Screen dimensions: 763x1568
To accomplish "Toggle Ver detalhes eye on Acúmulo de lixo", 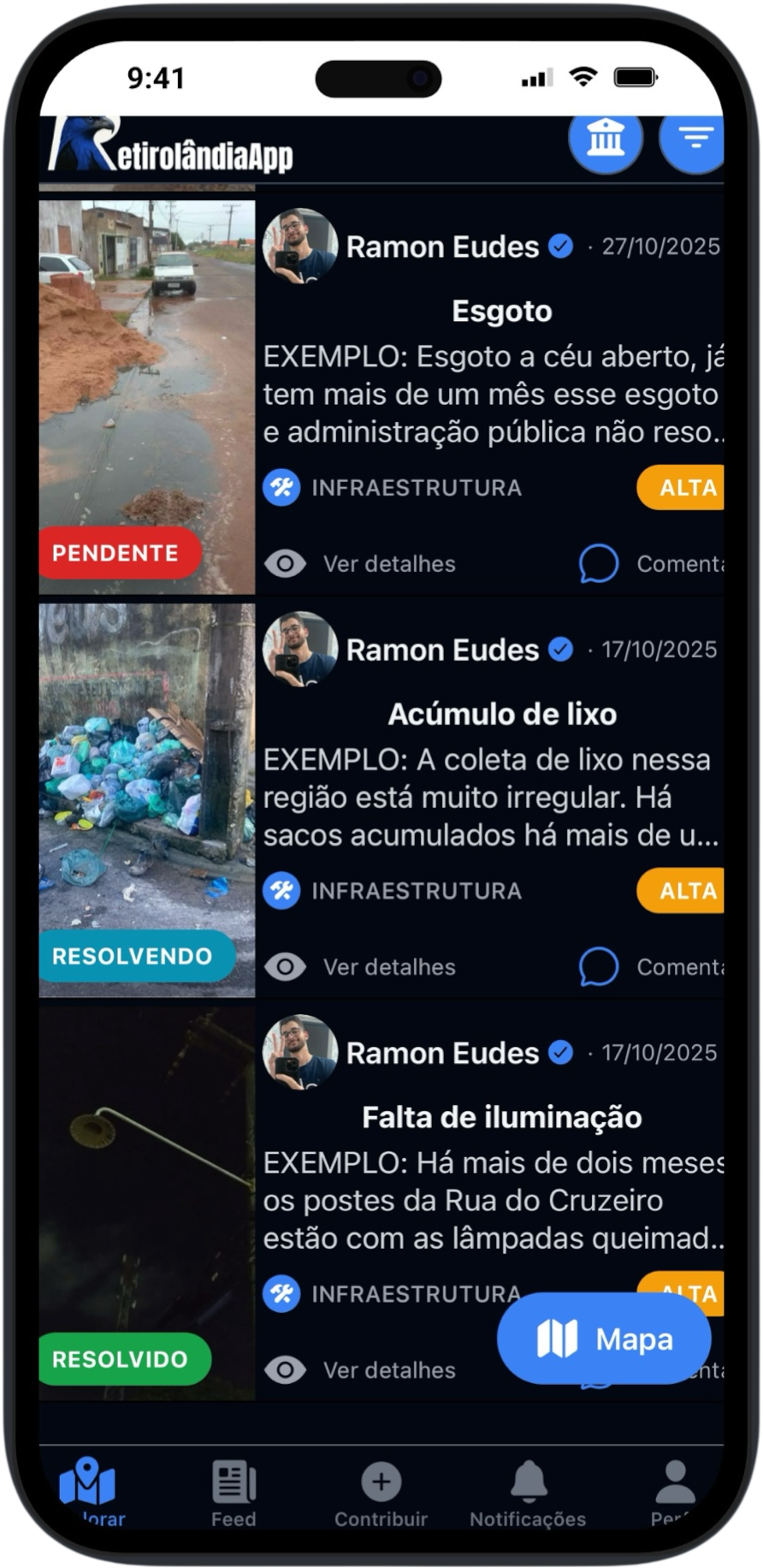I will point(285,967).
